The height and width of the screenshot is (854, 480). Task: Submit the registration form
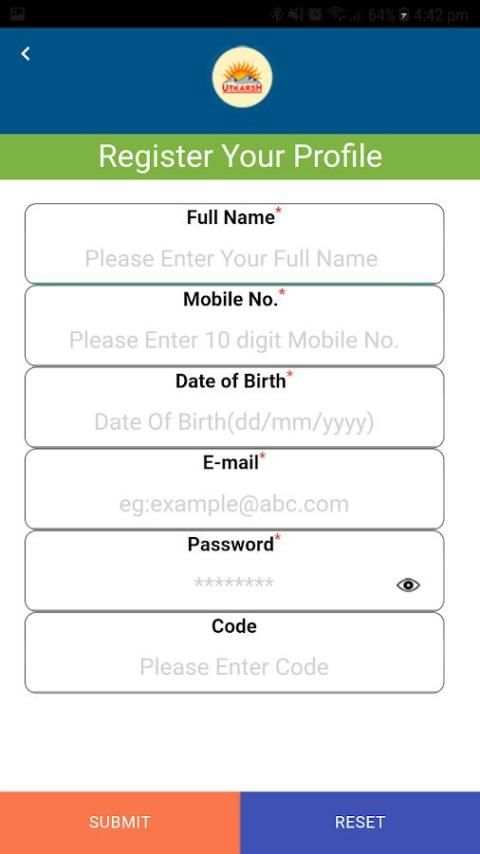pyautogui.click(x=120, y=822)
